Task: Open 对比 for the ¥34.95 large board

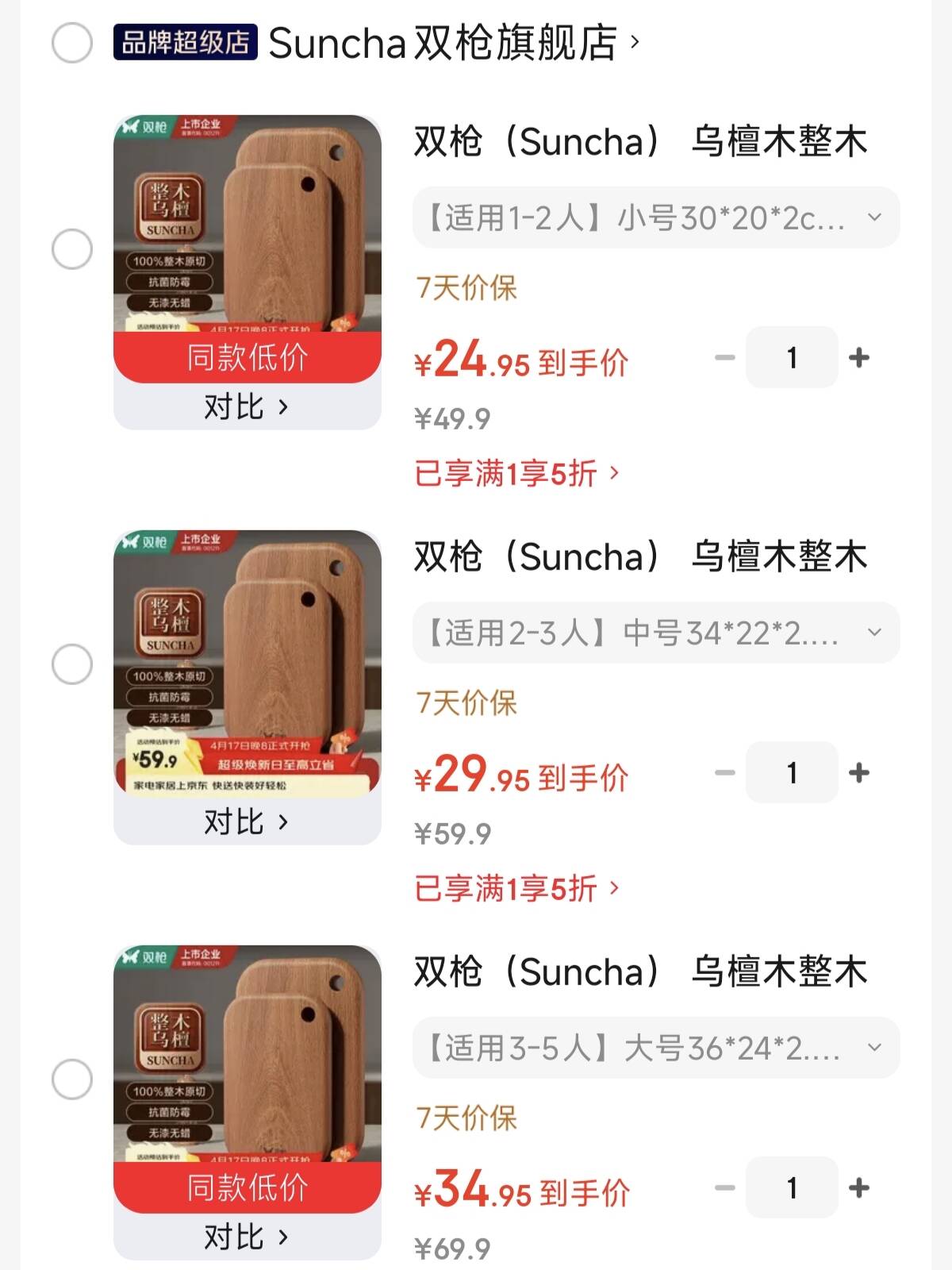Action: click(247, 1237)
